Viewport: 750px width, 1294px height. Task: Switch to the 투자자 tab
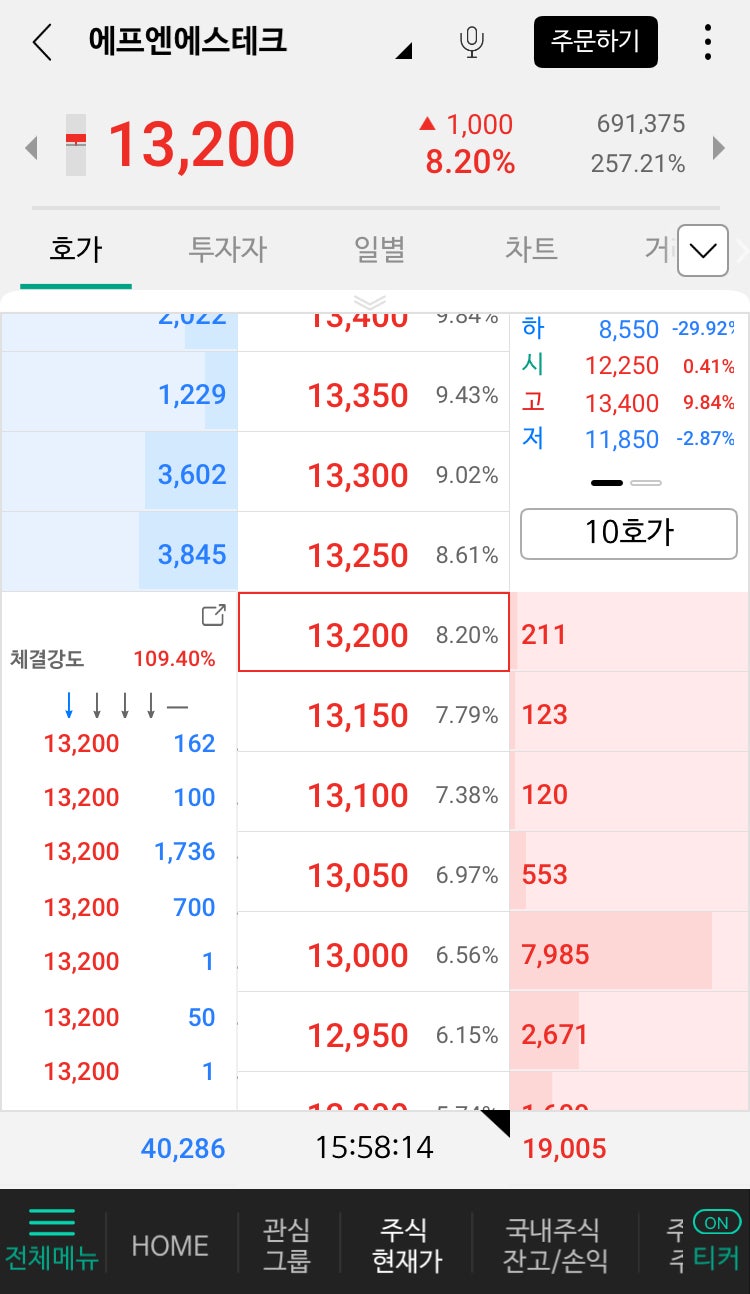(226, 250)
